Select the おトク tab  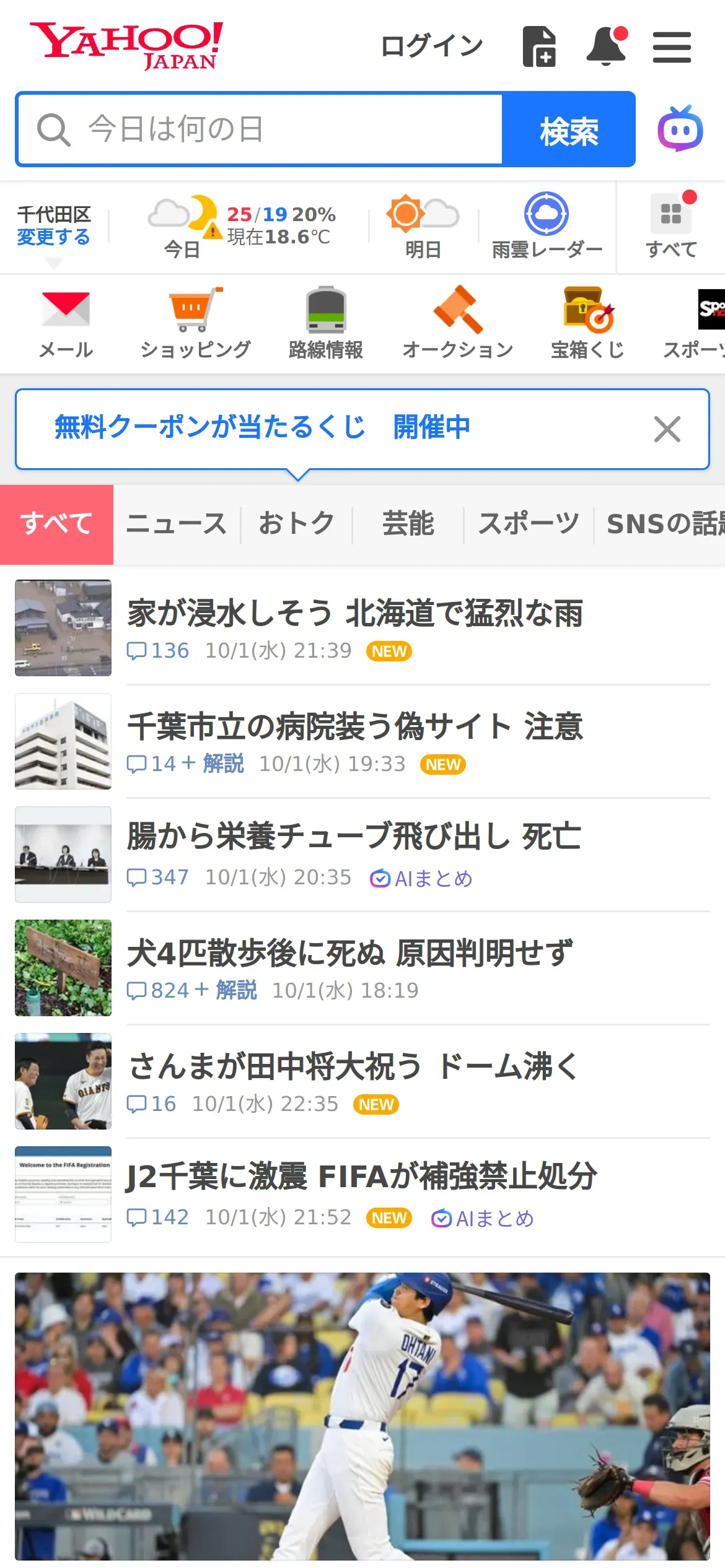click(x=296, y=524)
